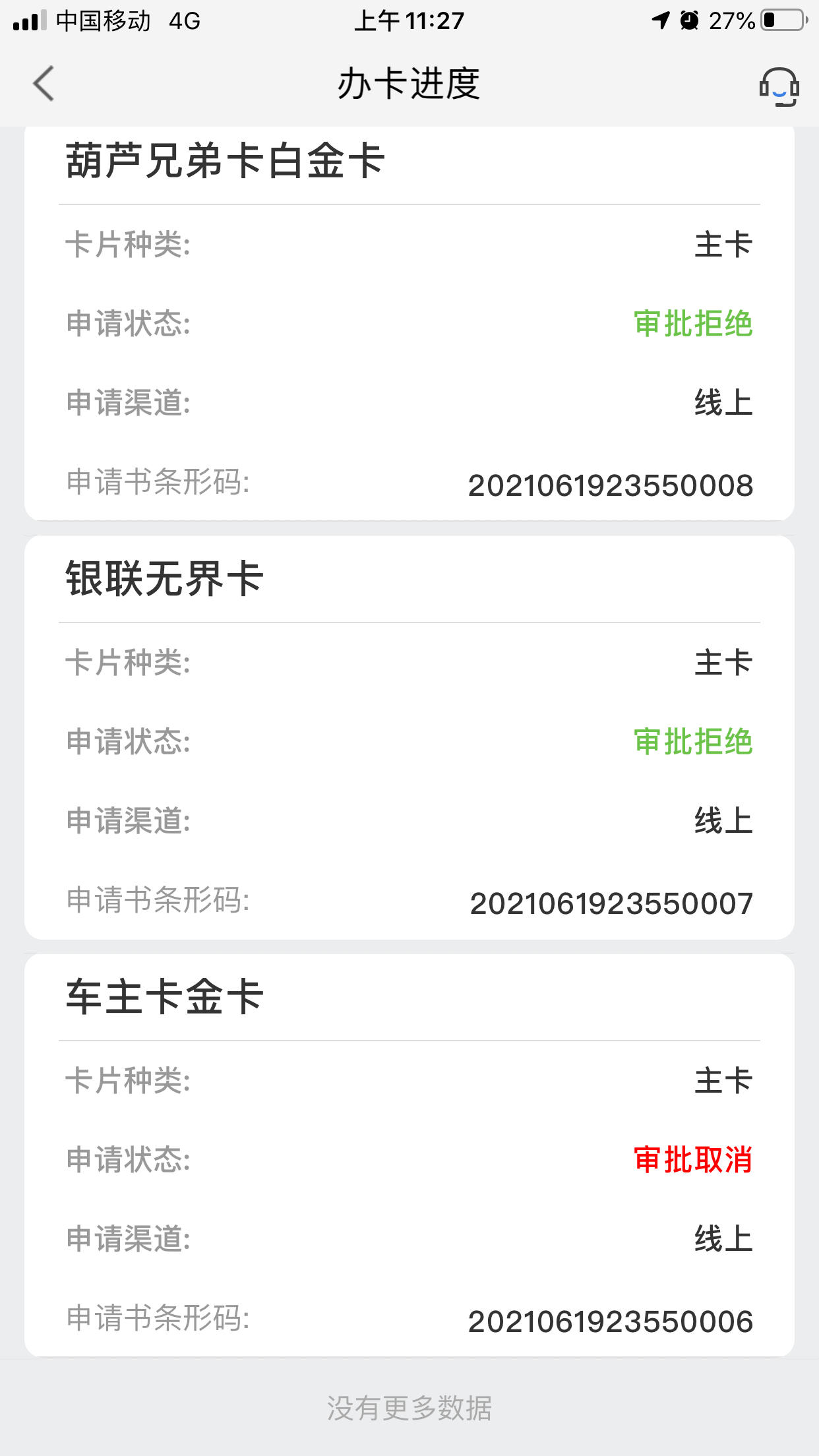Open the 葫芦兄弟卡白金卡 application card
Screen dimensions: 819x1456
tap(409, 323)
